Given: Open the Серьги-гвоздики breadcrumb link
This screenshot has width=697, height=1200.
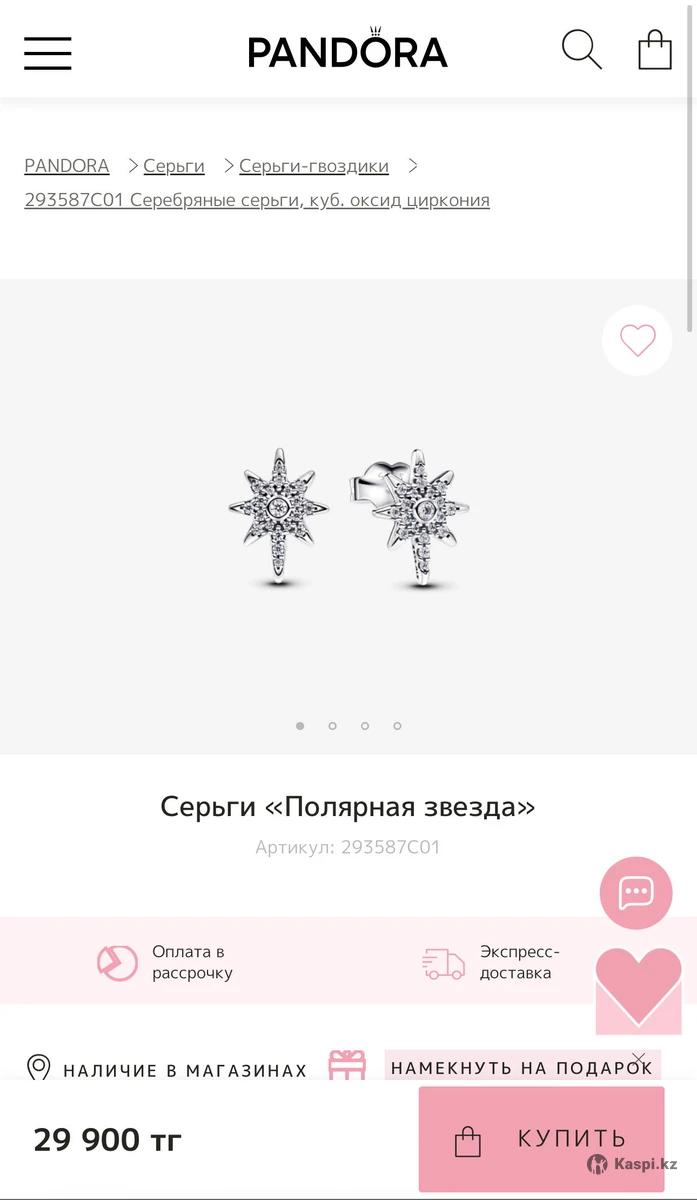Looking at the screenshot, I should point(313,166).
